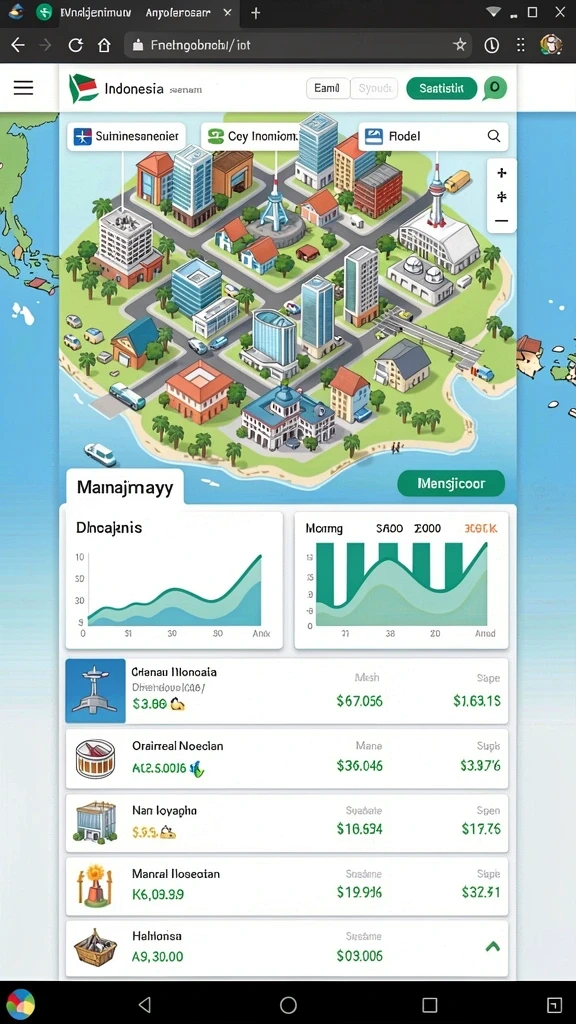
Task: Open the hamburger menu
Action: tap(24, 88)
